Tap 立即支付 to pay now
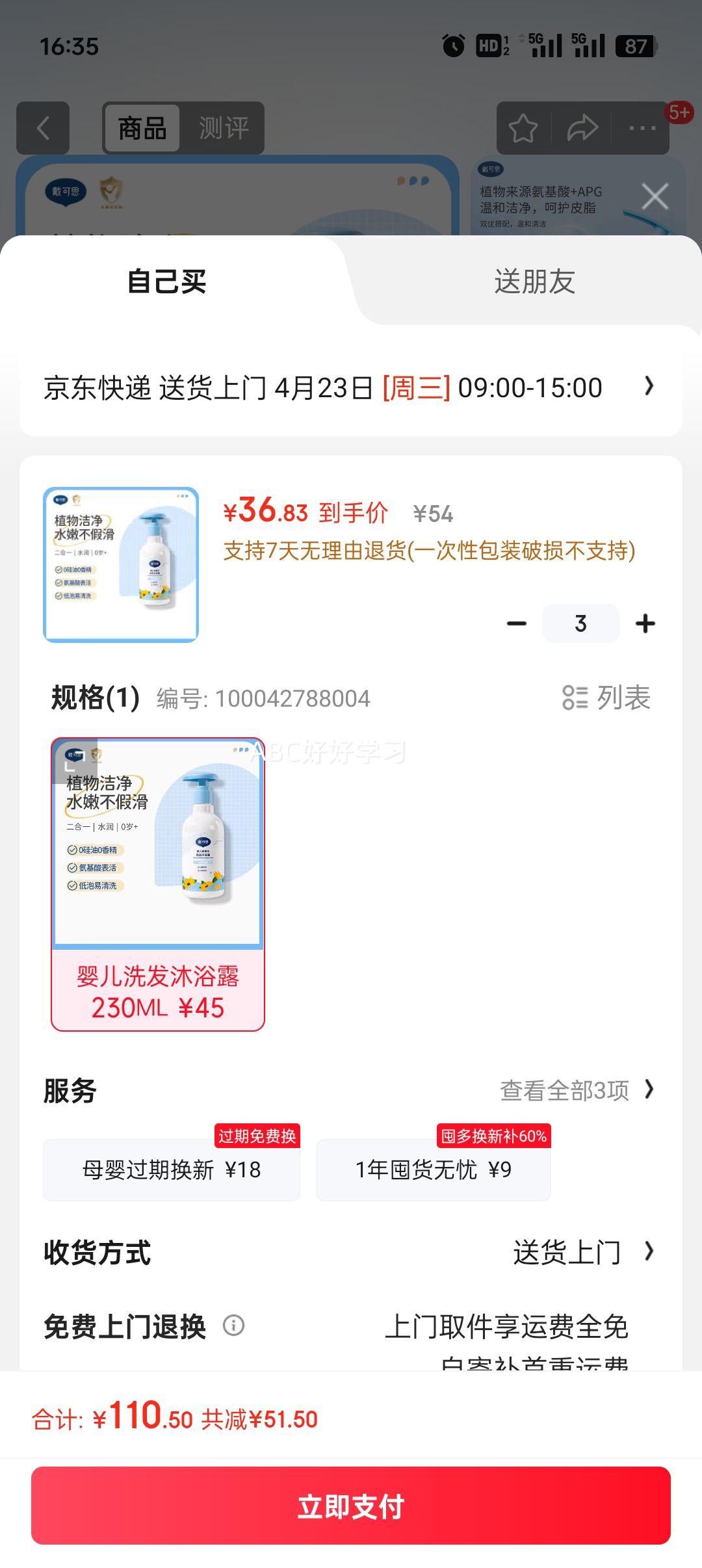 coord(351,1508)
